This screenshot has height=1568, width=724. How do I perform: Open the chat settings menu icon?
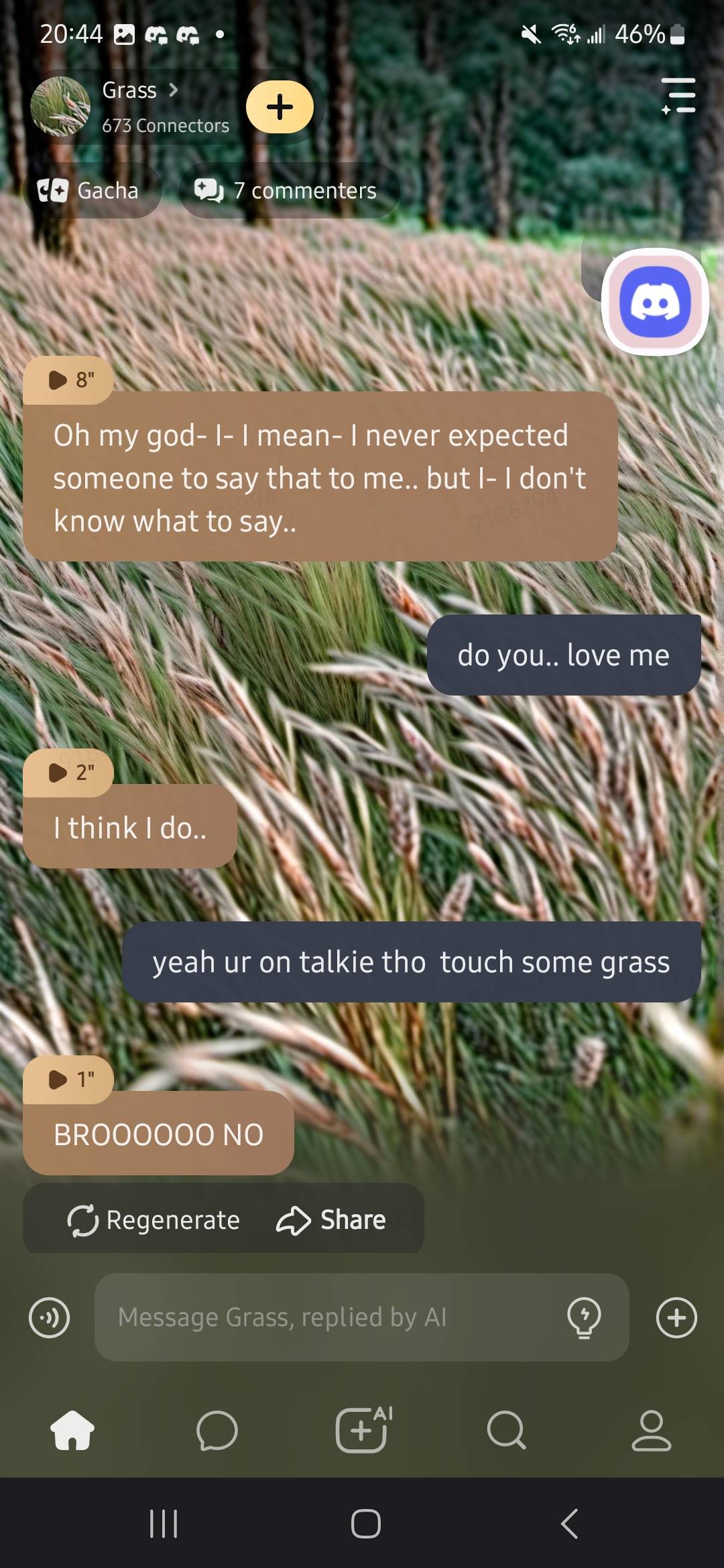click(x=678, y=96)
